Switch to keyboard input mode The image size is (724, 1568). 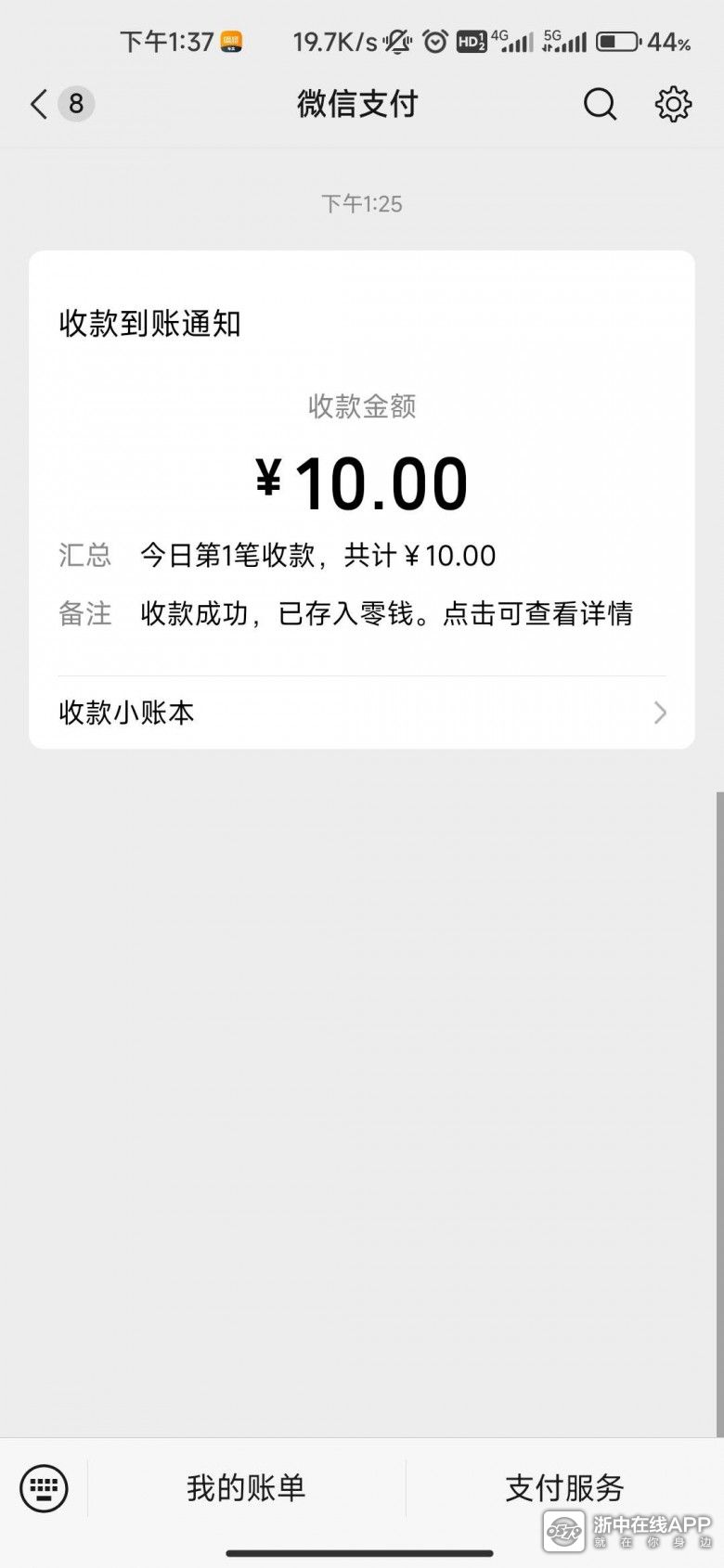[x=44, y=1487]
